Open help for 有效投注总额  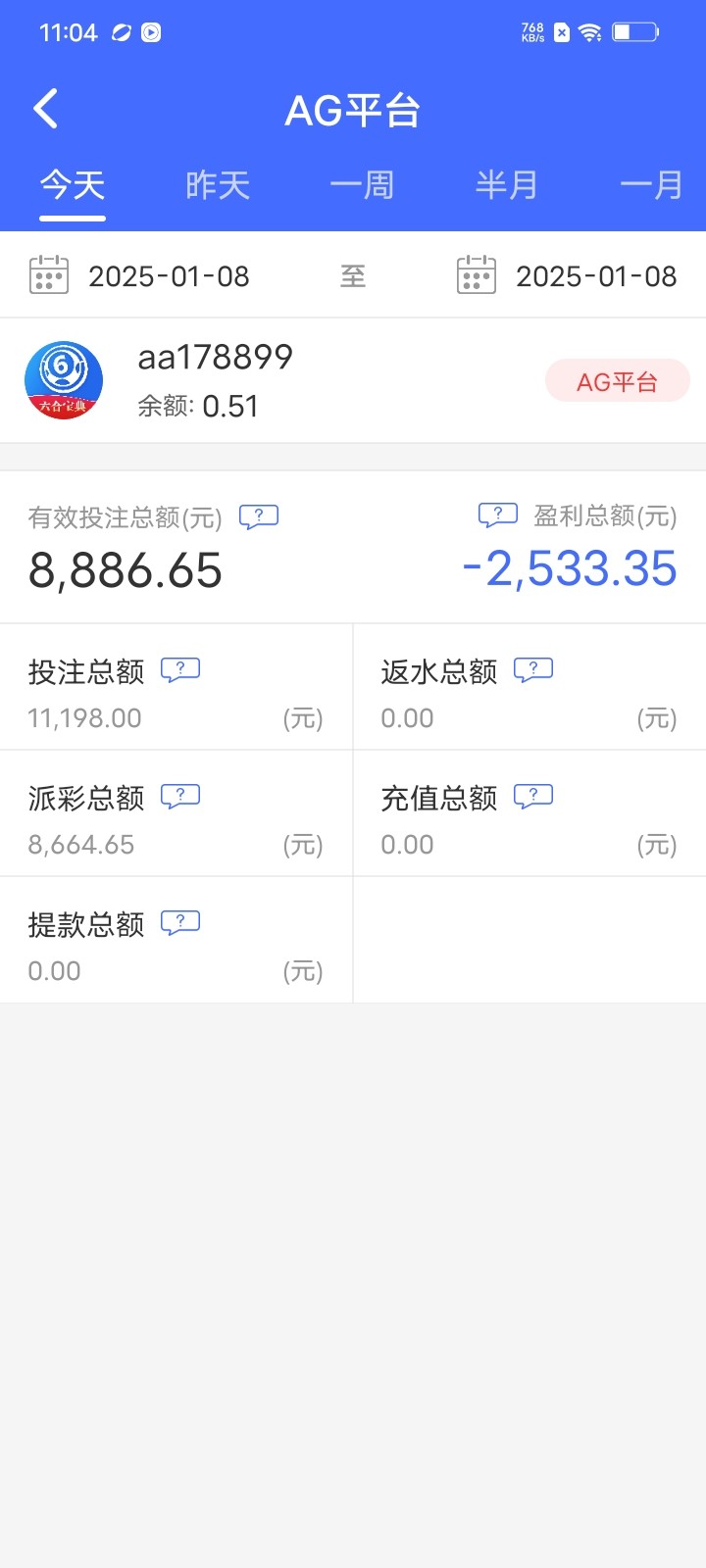tap(259, 516)
